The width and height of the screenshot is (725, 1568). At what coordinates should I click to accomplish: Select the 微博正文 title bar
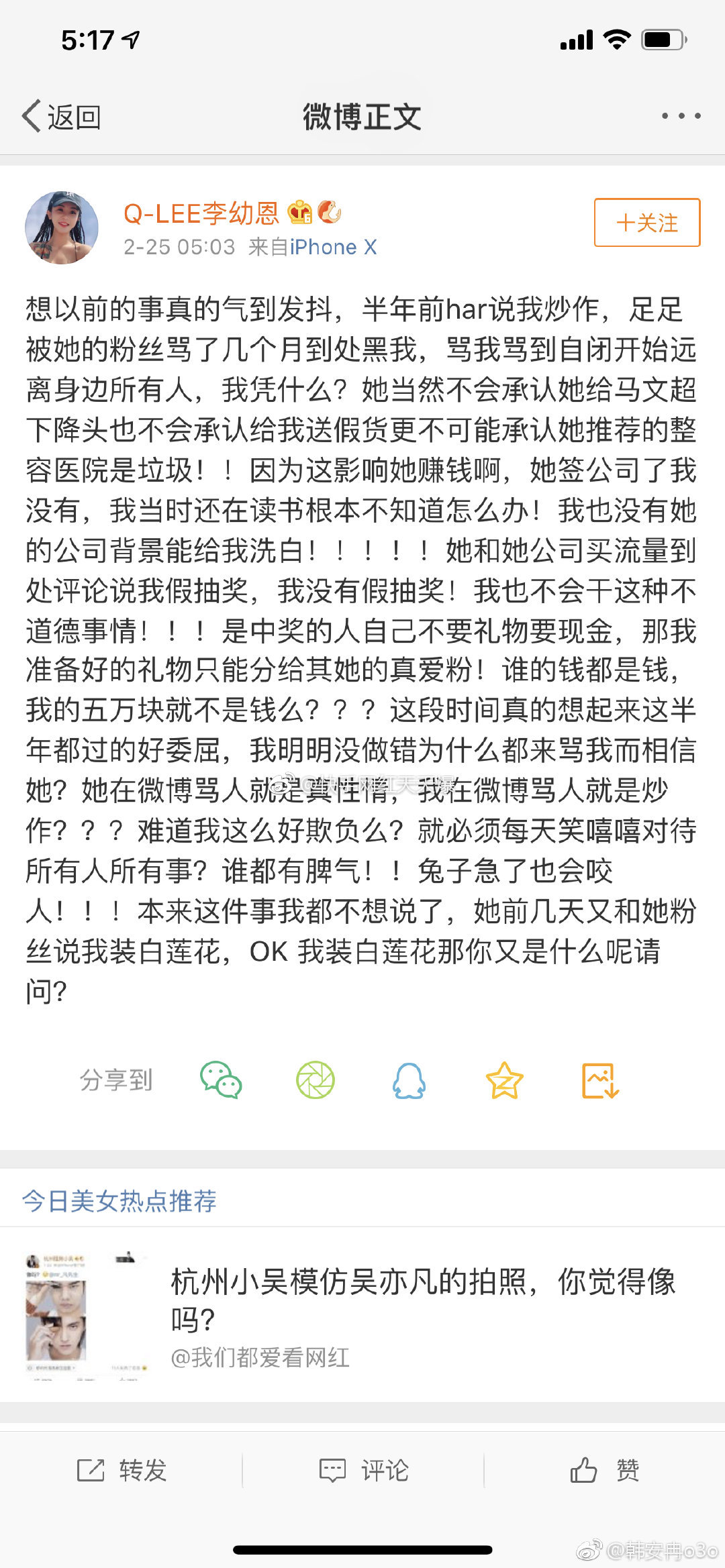(362, 114)
